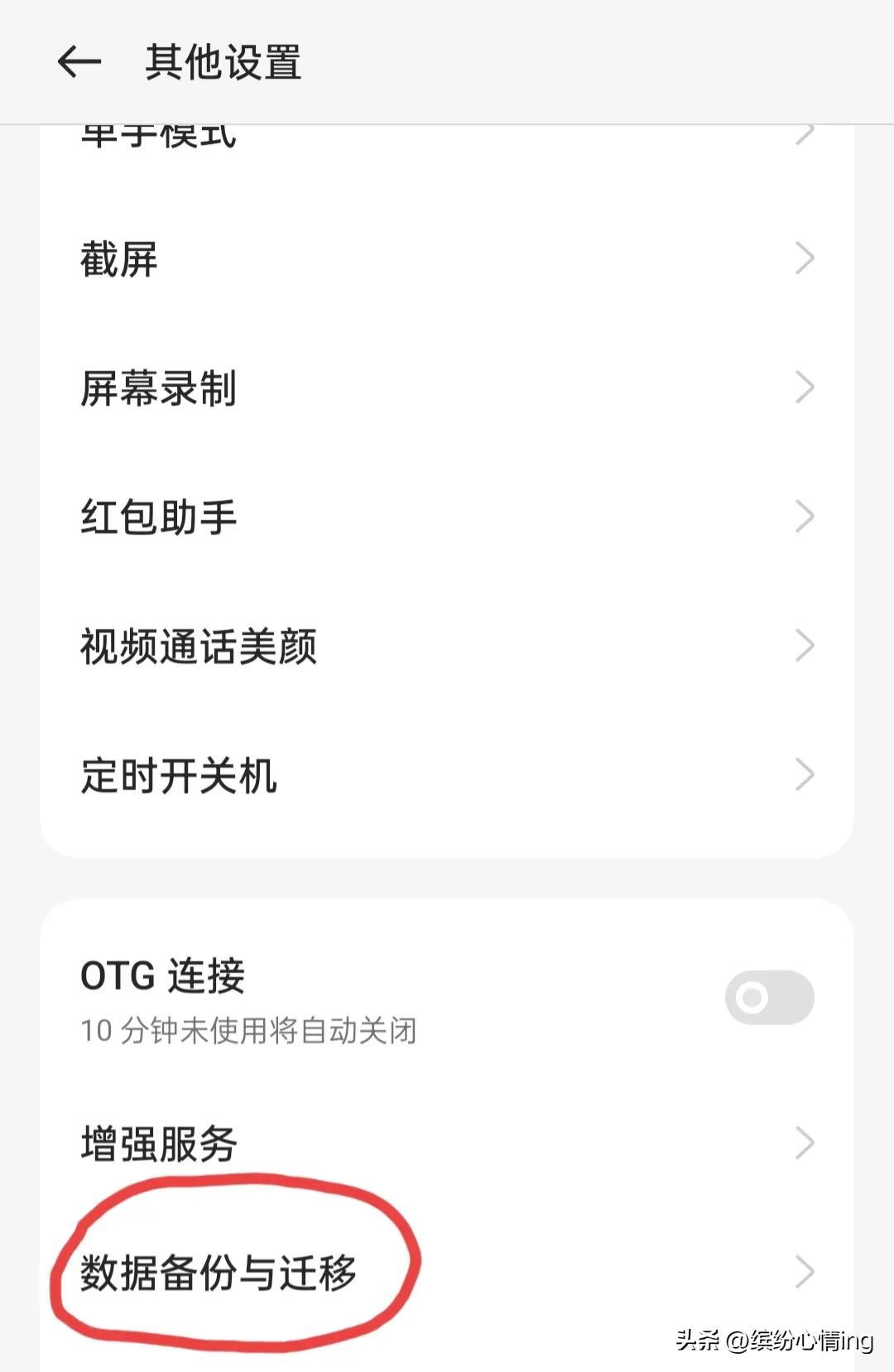Expand the chevron beside 屏幕录制

[804, 388]
